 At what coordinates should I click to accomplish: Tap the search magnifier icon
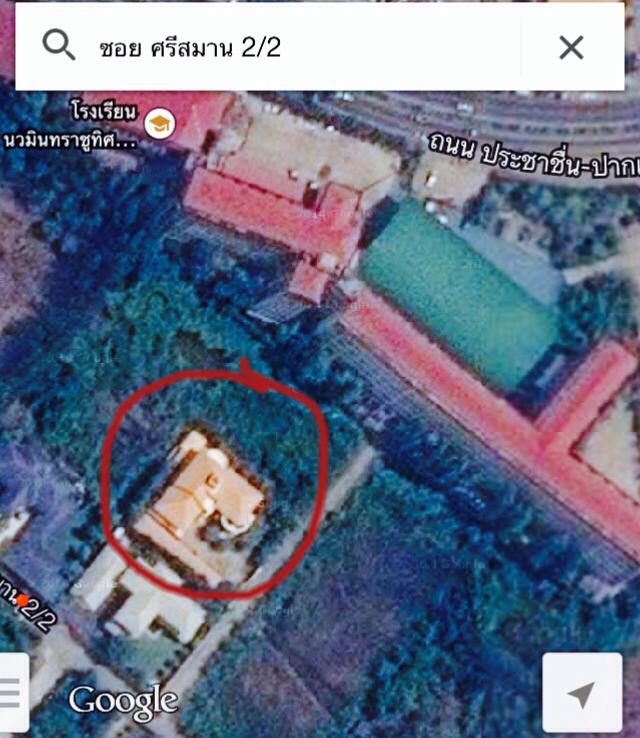(59, 45)
